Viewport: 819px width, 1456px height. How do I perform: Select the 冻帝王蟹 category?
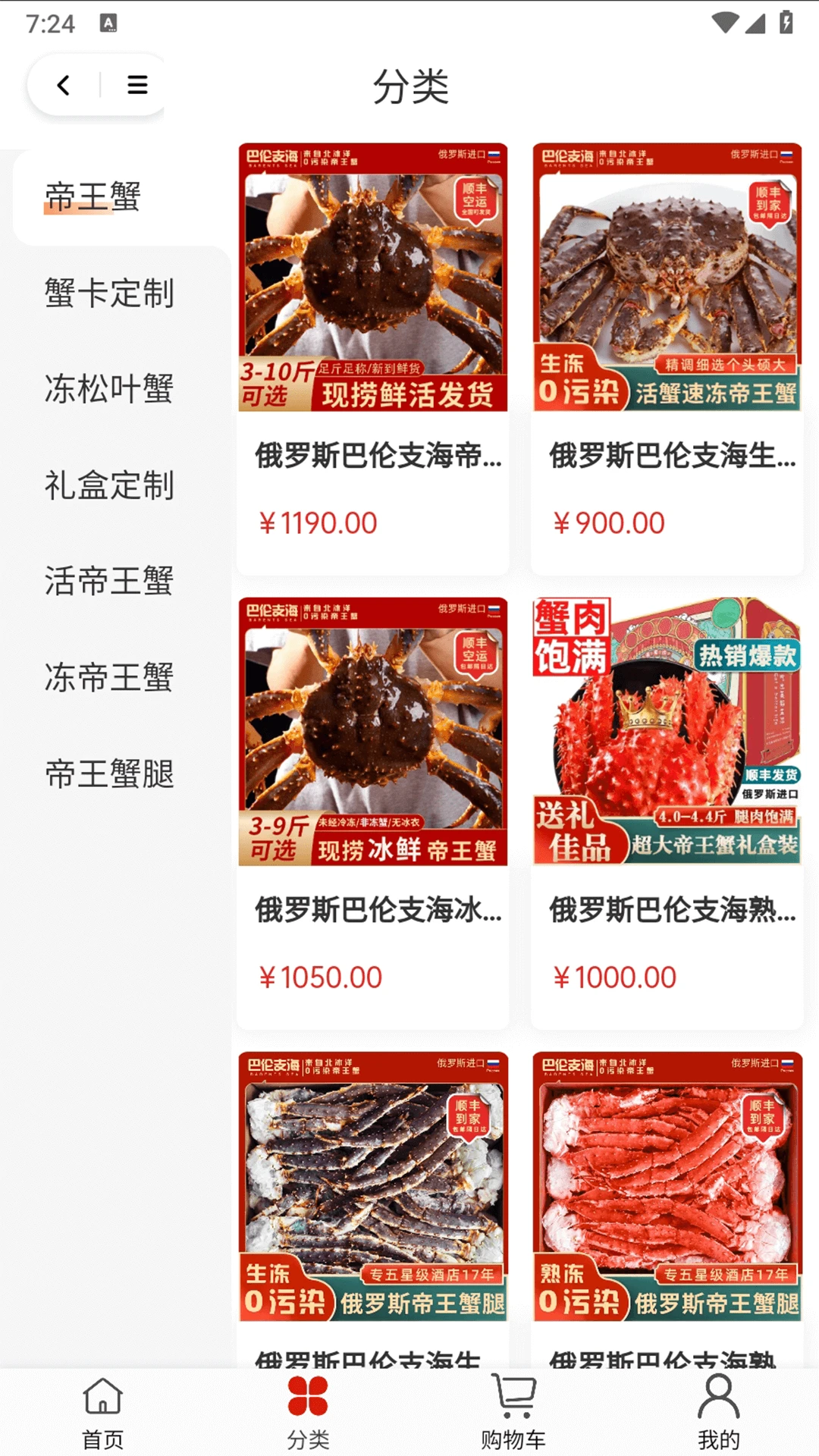(109, 677)
